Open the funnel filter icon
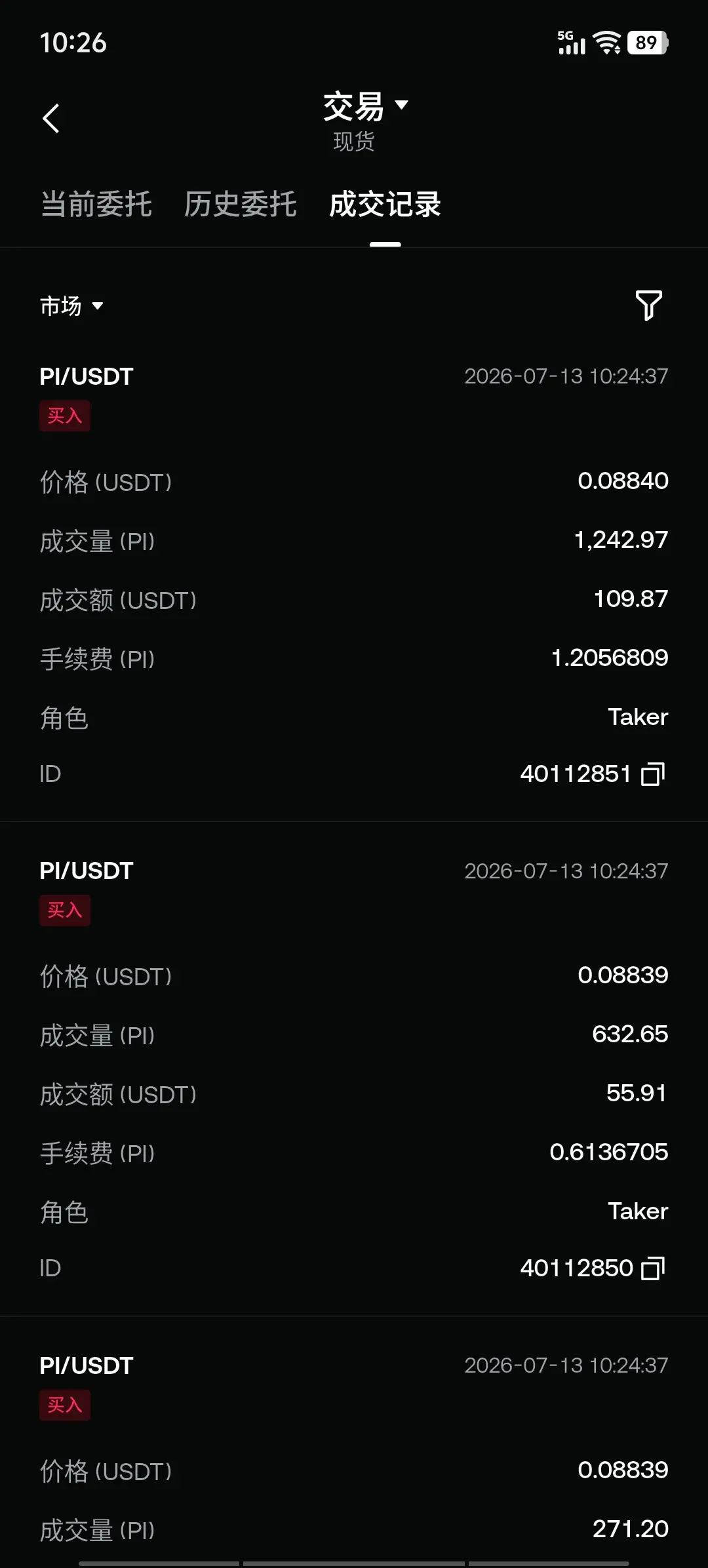The height and width of the screenshot is (1568, 708). [x=649, y=305]
